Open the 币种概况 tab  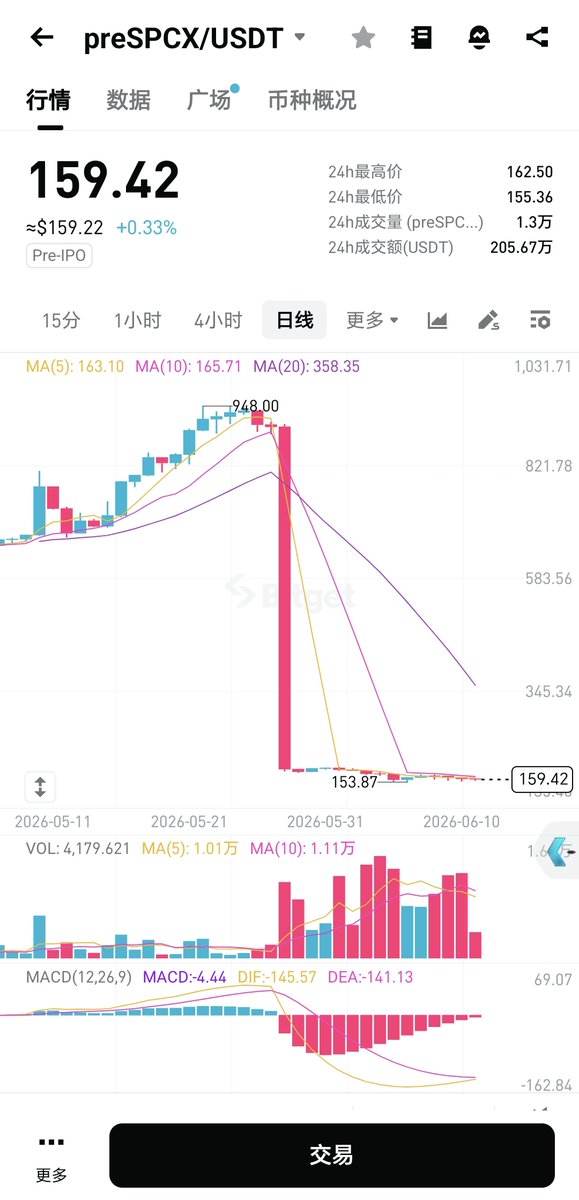tap(312, 100)
